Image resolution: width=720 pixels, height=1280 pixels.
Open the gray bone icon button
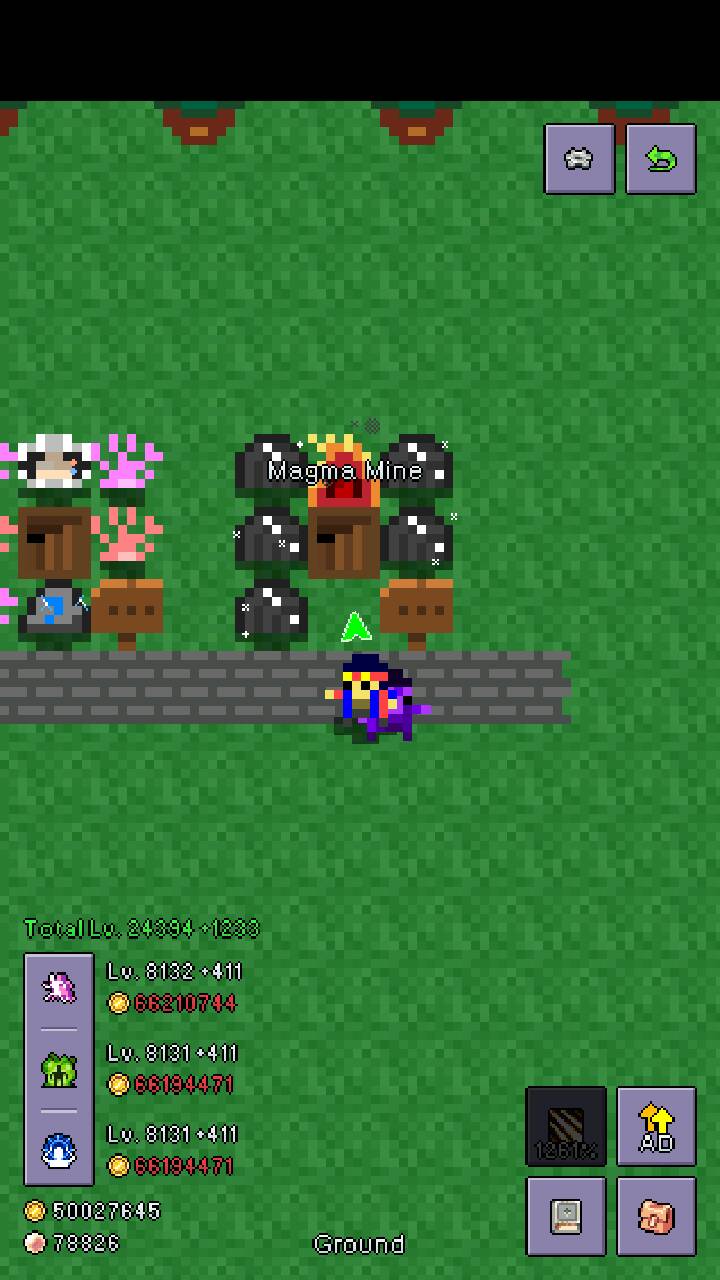(x=579, y=159)
